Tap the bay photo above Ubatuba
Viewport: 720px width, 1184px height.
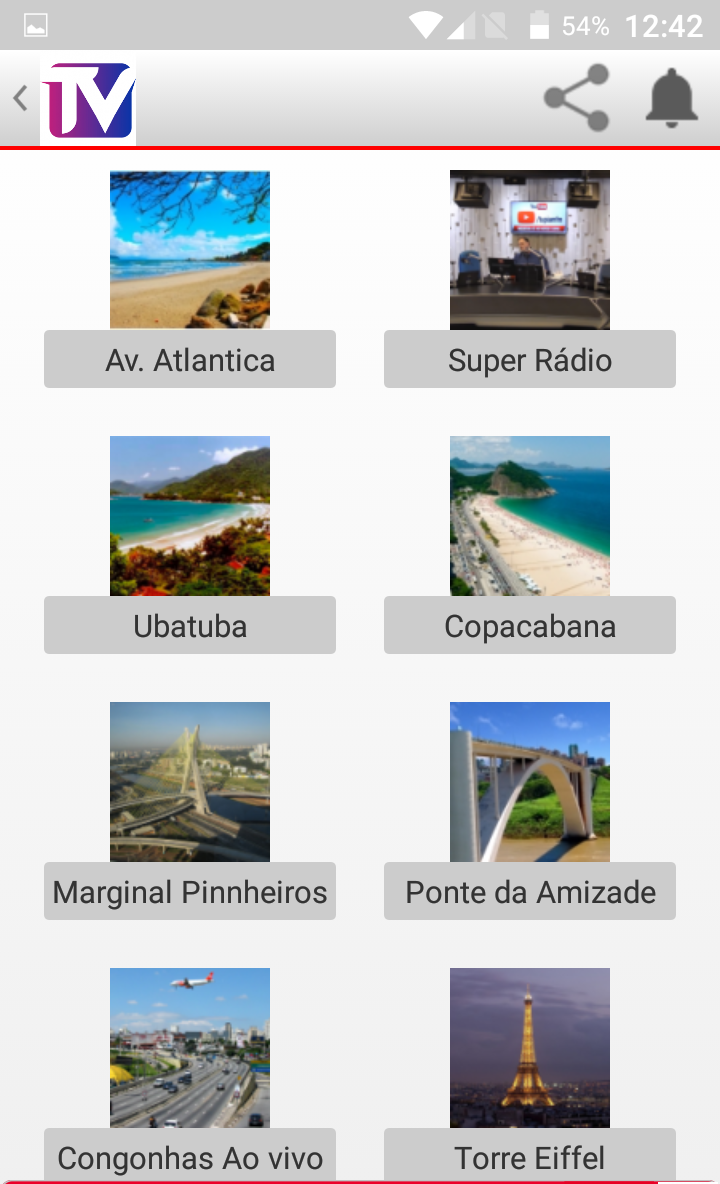(190, 516)
